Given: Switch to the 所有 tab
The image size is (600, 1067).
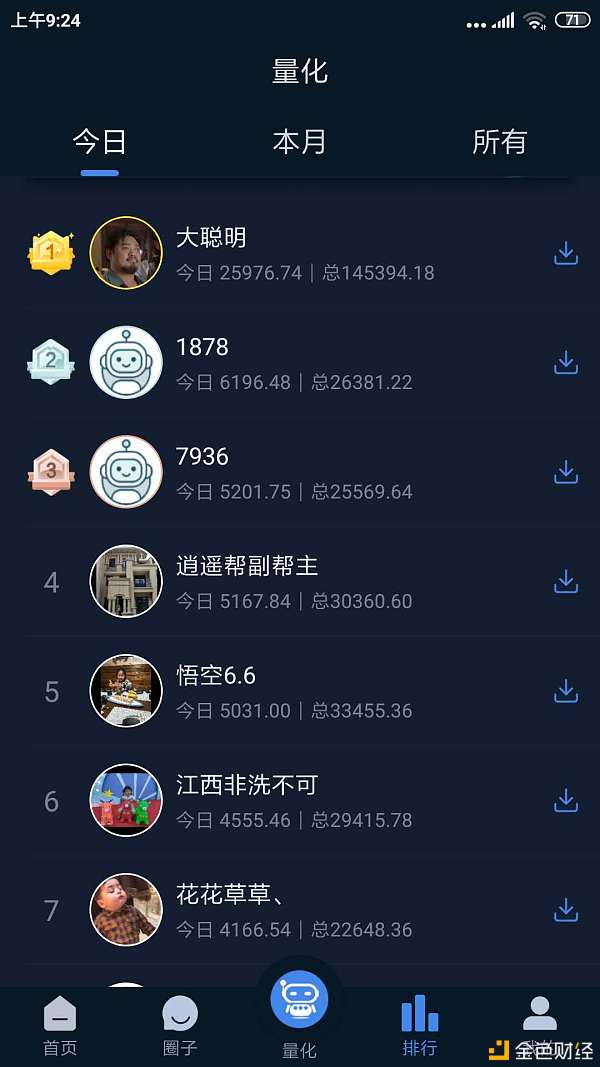Looking at the screenshot, I should pyautogui.click(x=499, y=142).
